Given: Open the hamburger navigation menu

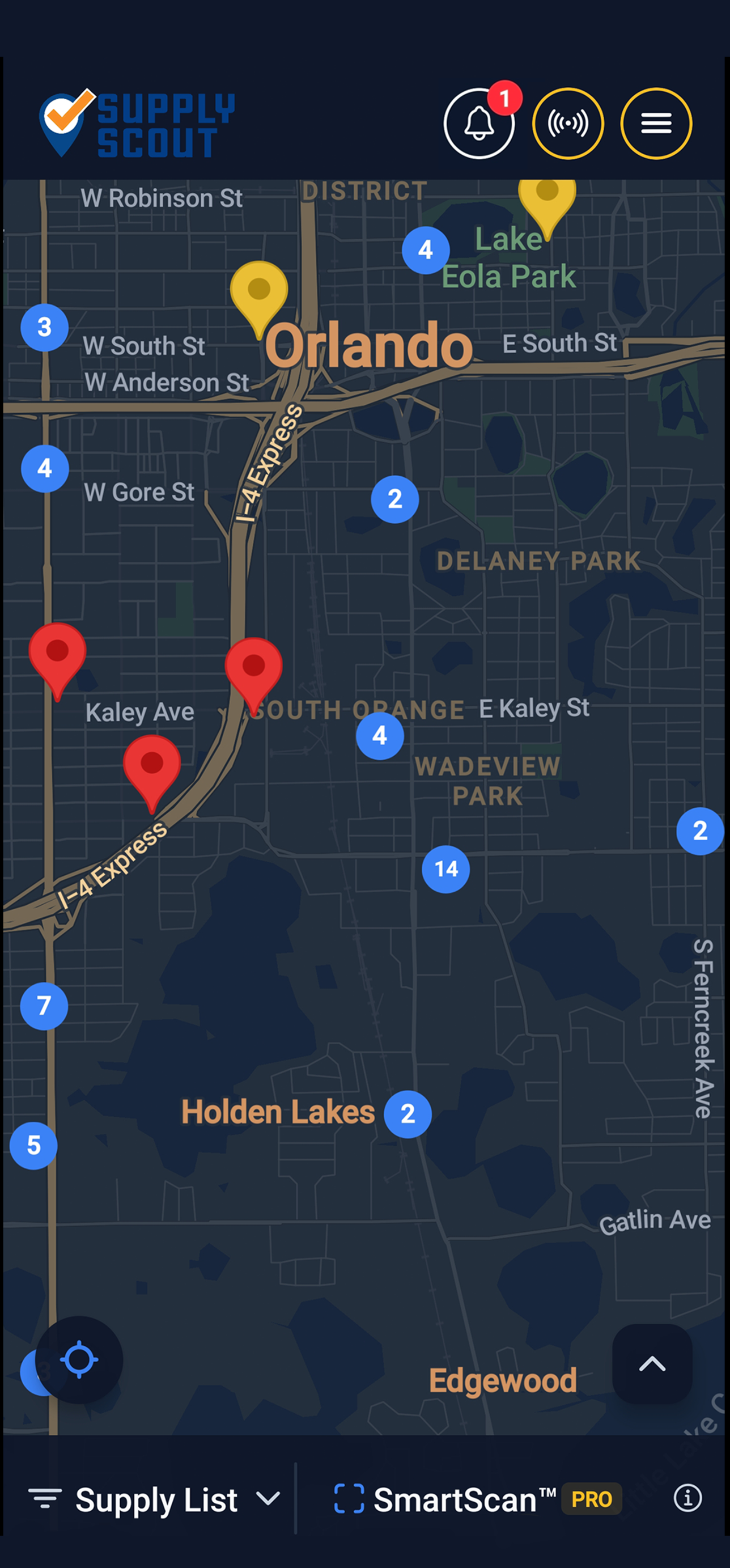Looking at the screenshot, I should pos(656,124).
